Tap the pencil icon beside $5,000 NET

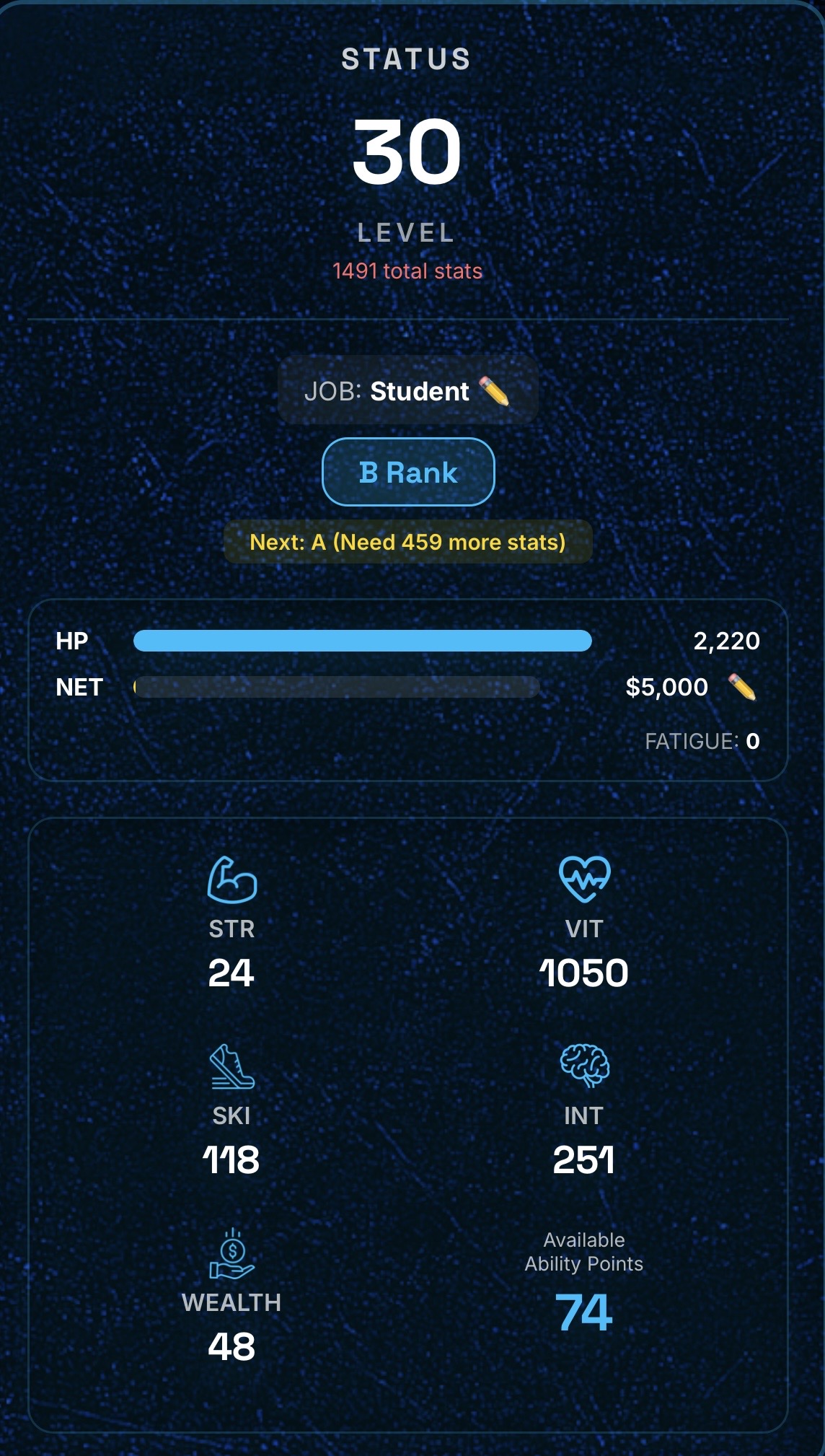pyautogui.click(x=741, y=687)
